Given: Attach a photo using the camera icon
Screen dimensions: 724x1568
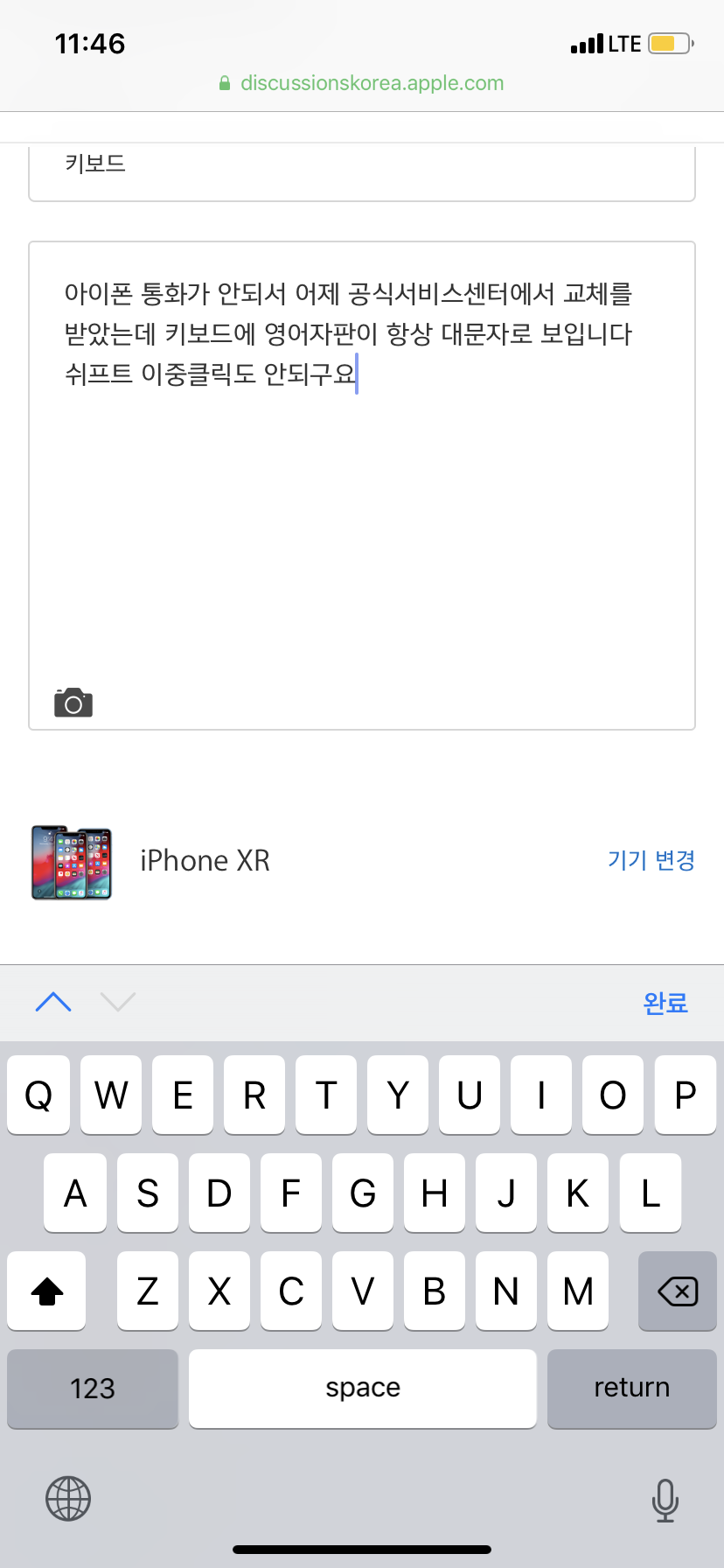Looking at the screenshot, I should pos(73,703).
